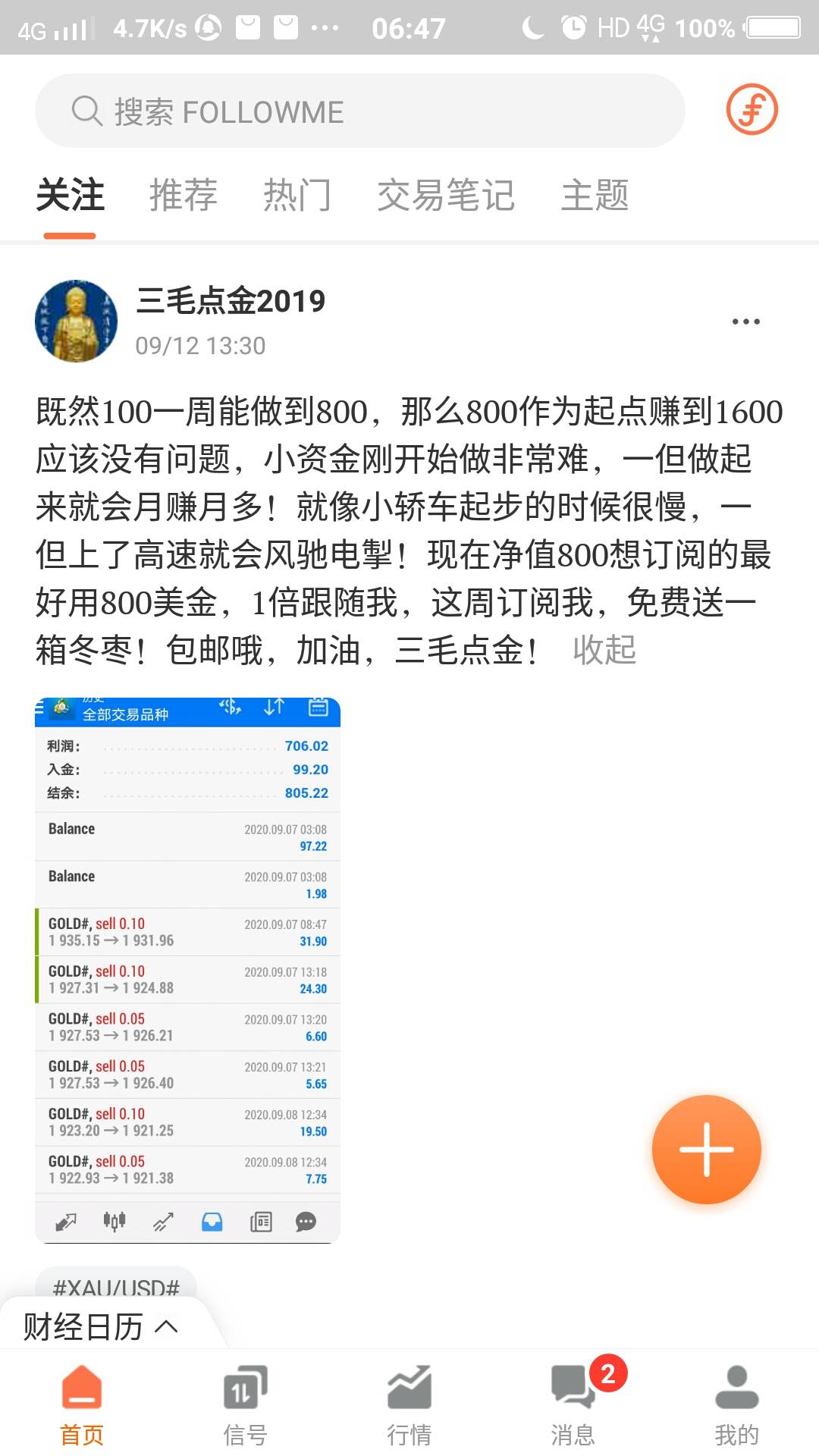Open the 信号 tab

point(246,1403)
